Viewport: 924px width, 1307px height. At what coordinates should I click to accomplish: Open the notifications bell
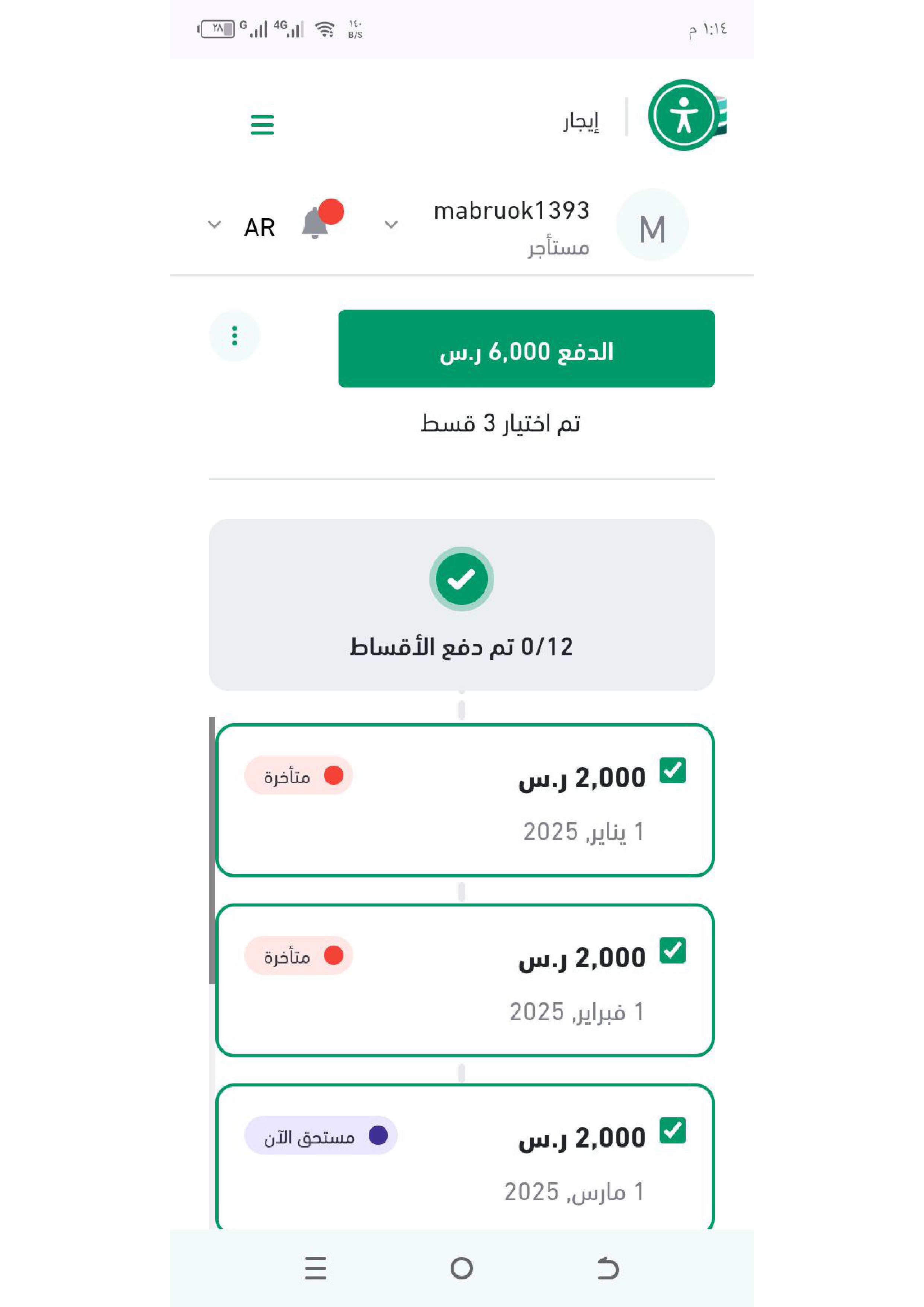315,223
